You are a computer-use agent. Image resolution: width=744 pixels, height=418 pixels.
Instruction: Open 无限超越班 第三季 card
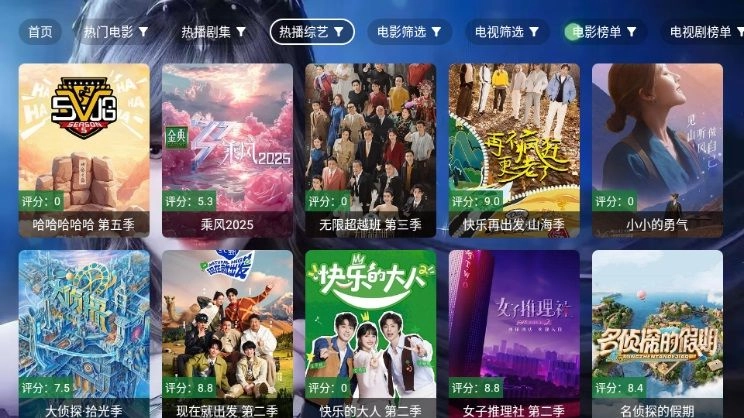click(370, 150)
